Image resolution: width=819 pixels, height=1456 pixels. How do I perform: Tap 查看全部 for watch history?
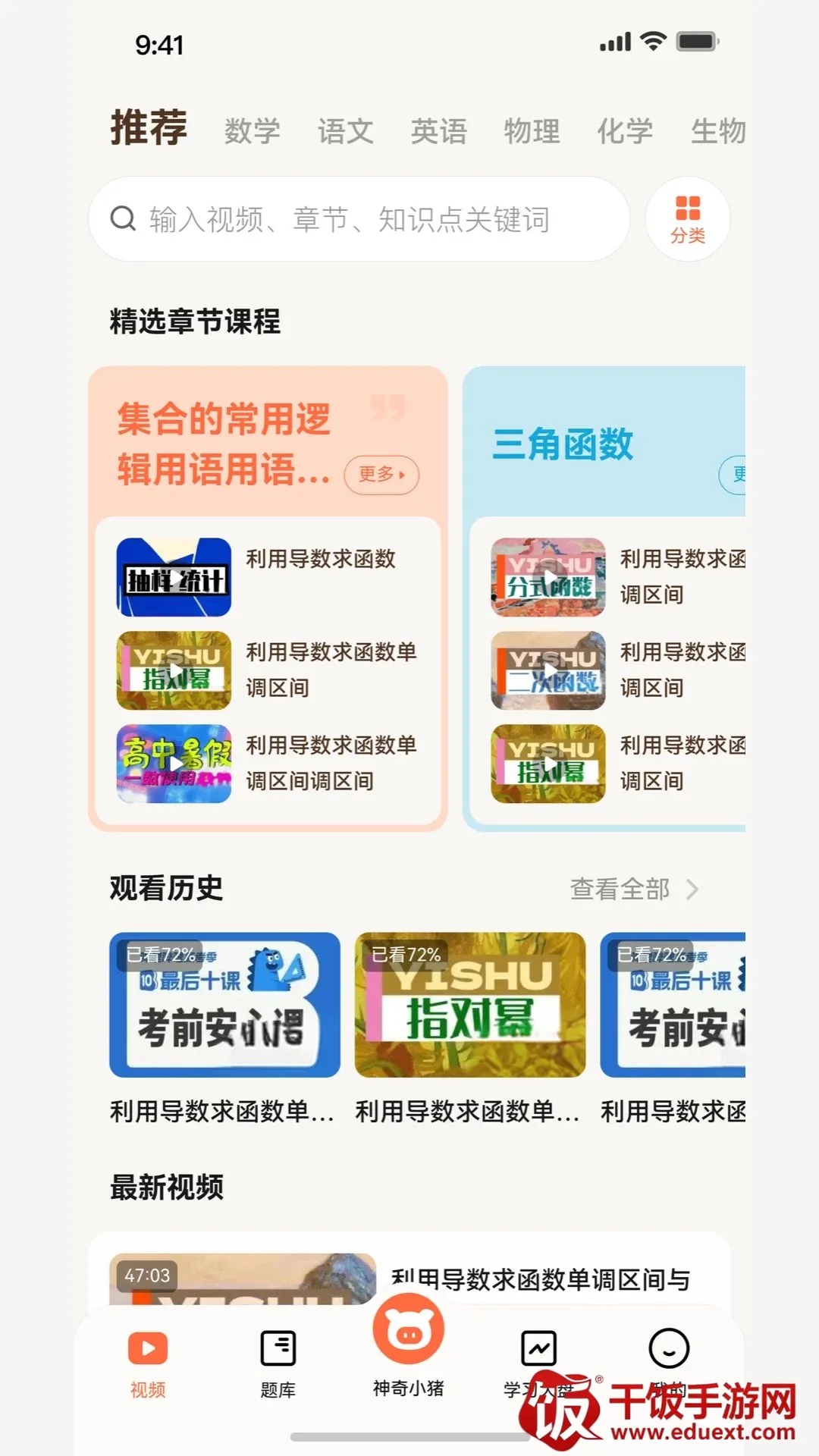[634, 889]
